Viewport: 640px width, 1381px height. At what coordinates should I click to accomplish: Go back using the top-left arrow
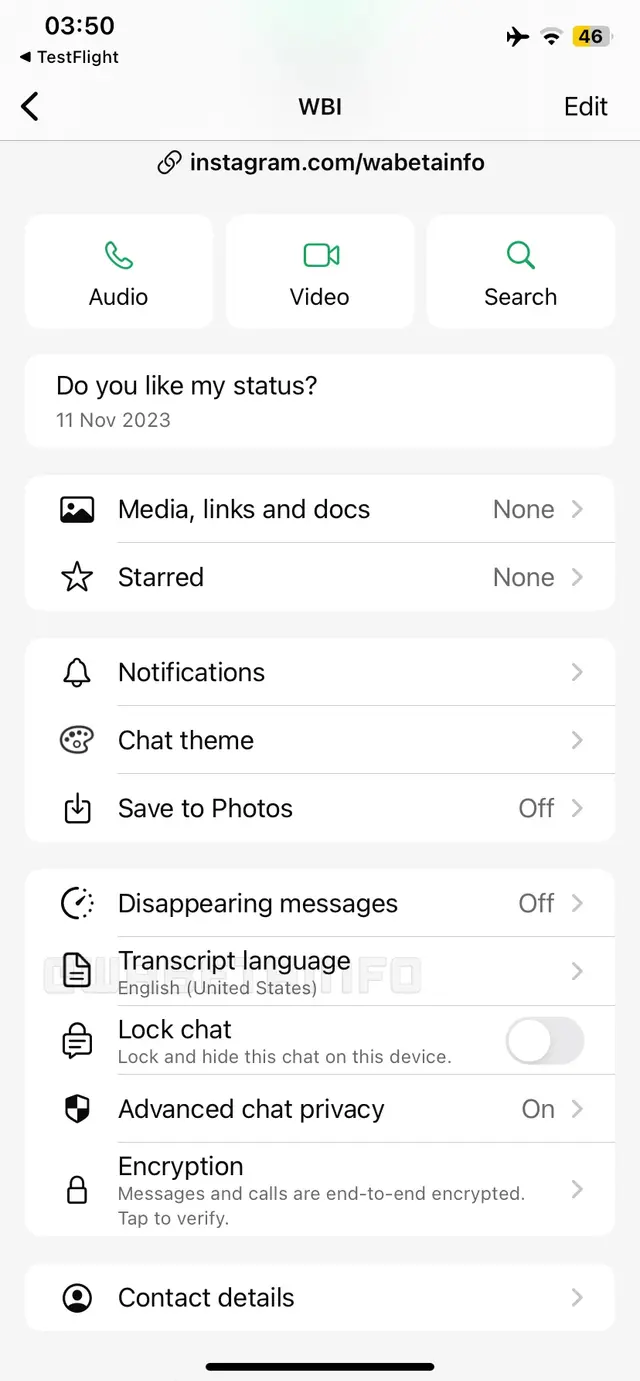coord(30,107)
